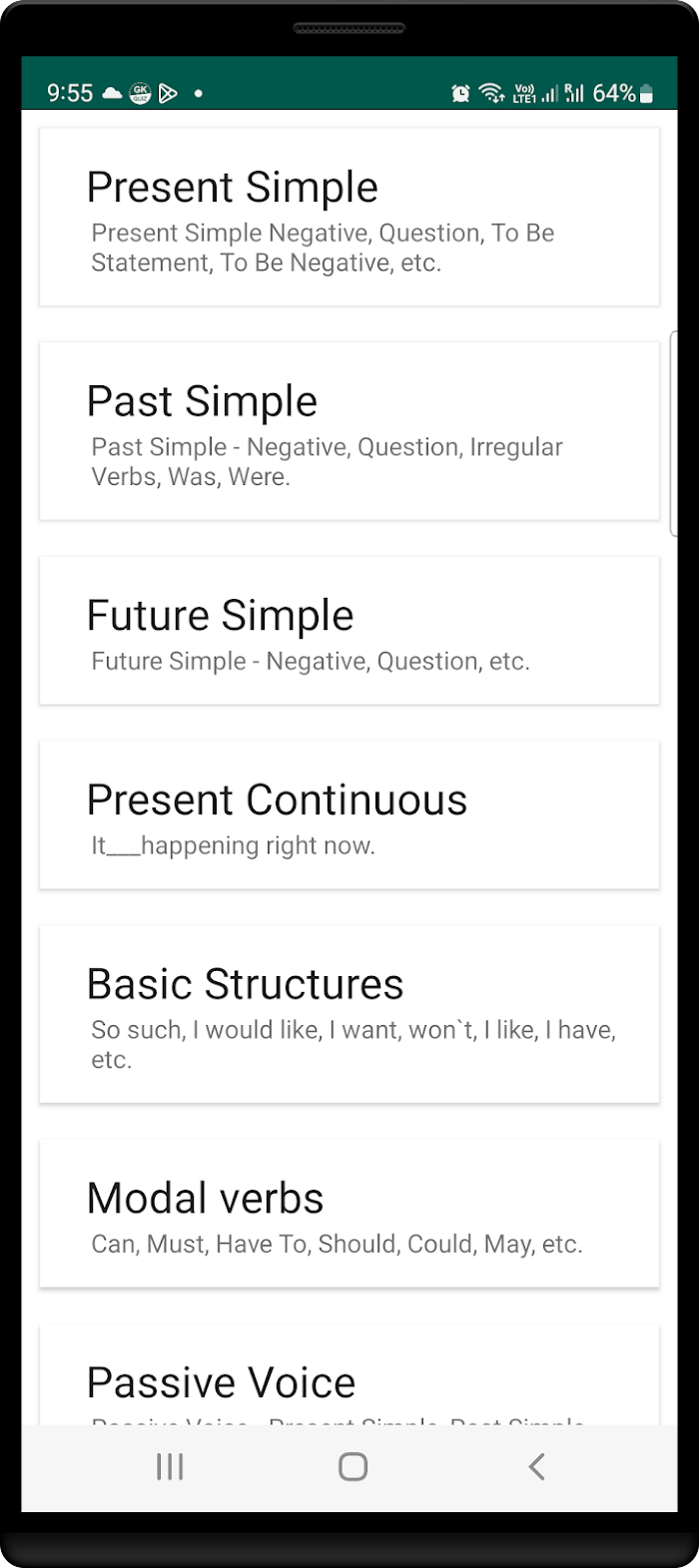Open the recent apps view
The image size is (699, 1568).
click(170, 1466)
